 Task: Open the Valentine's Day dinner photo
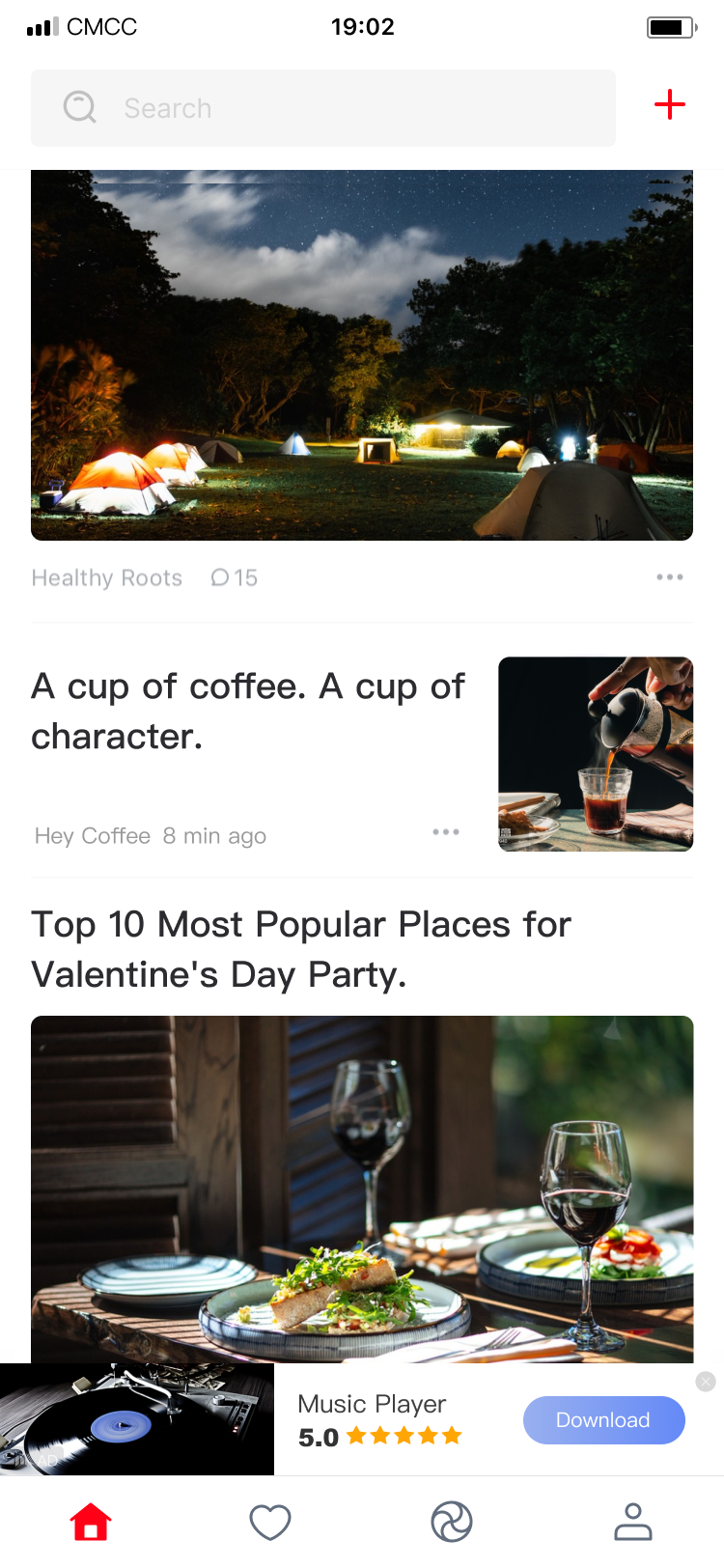click(x=362, y=1188)
